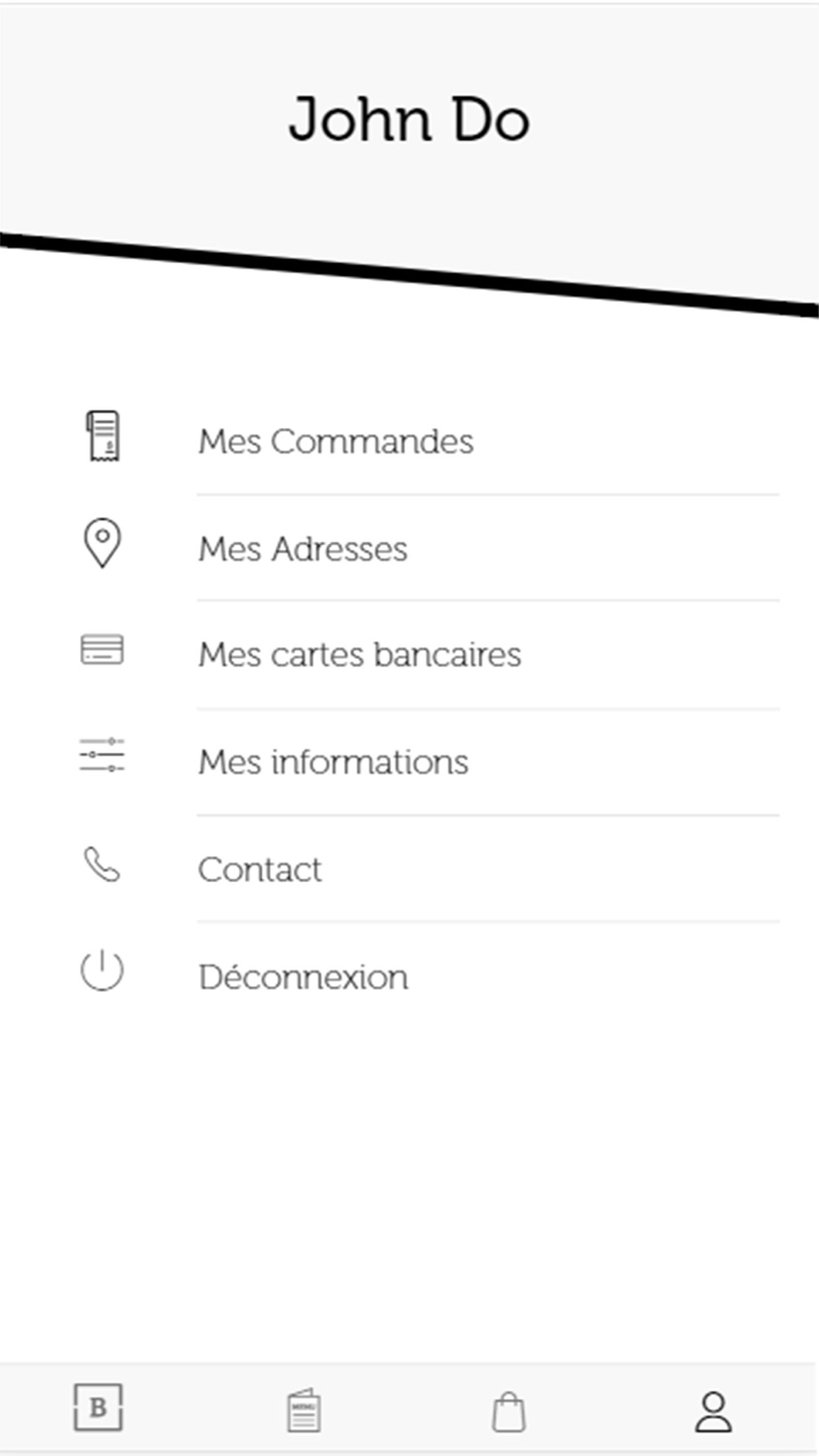This screenshot has width=819, height=1456.
Task: Select the profile tab
Action: (x=713, y=1411)
